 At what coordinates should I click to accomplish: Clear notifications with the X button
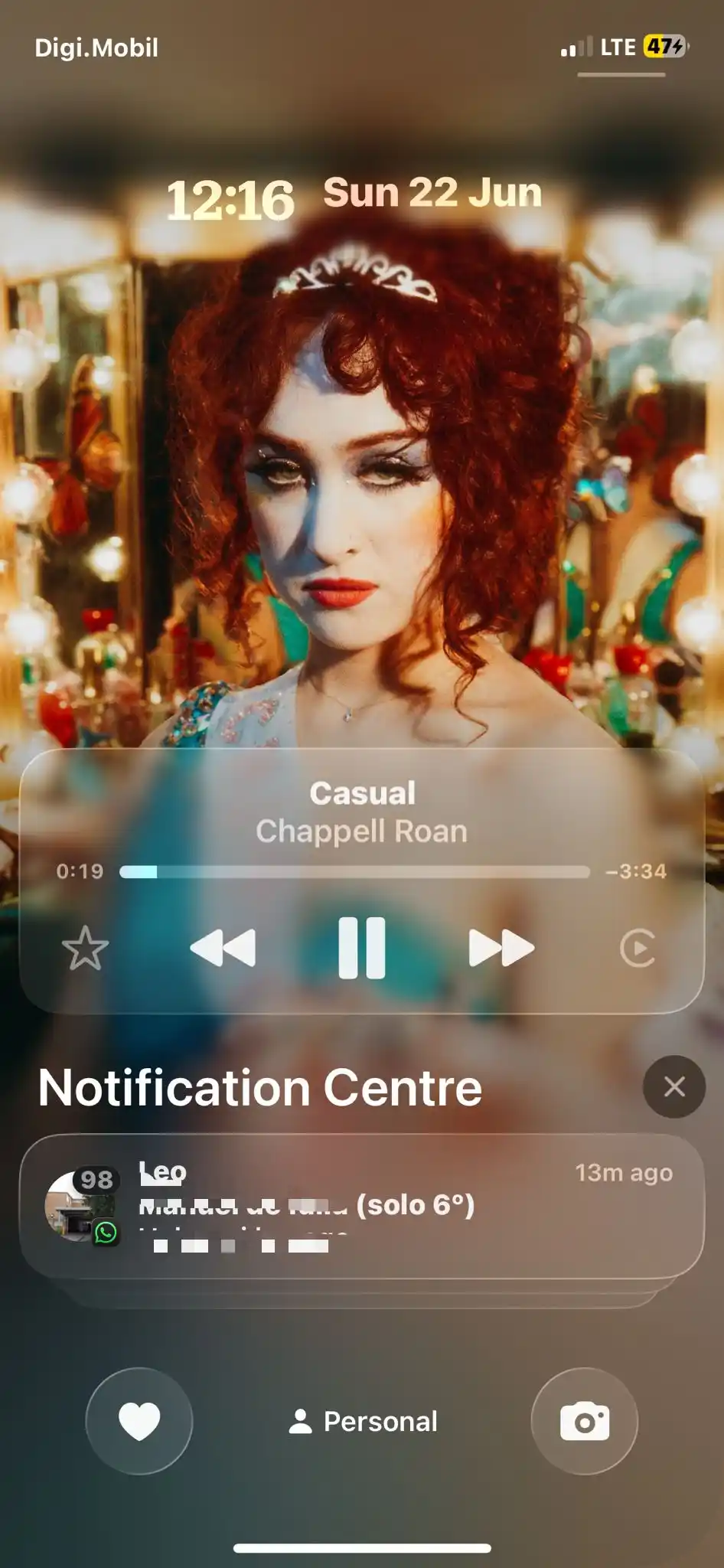[x=673, y=1086]
